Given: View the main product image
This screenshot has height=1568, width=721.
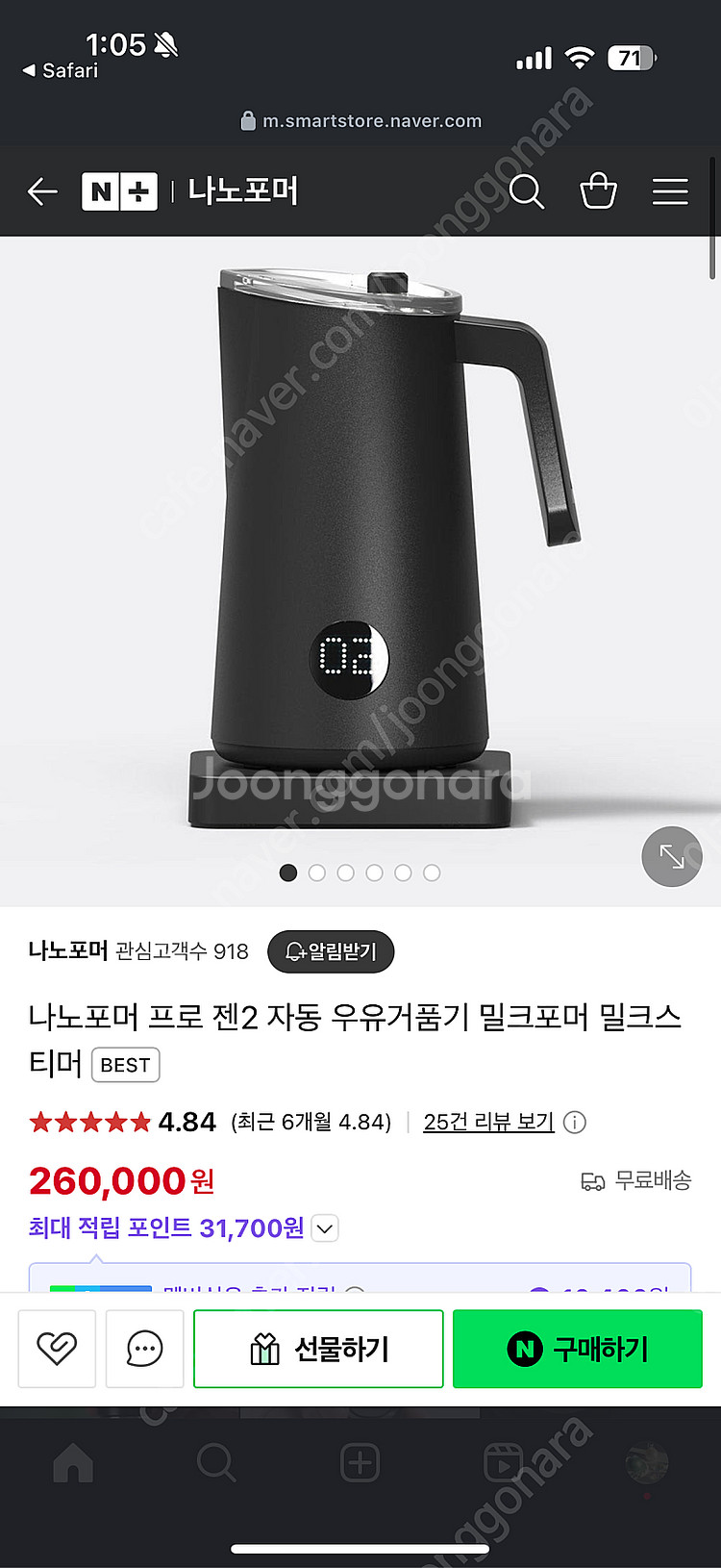Looking at the screenshot, I should point(360,548).
